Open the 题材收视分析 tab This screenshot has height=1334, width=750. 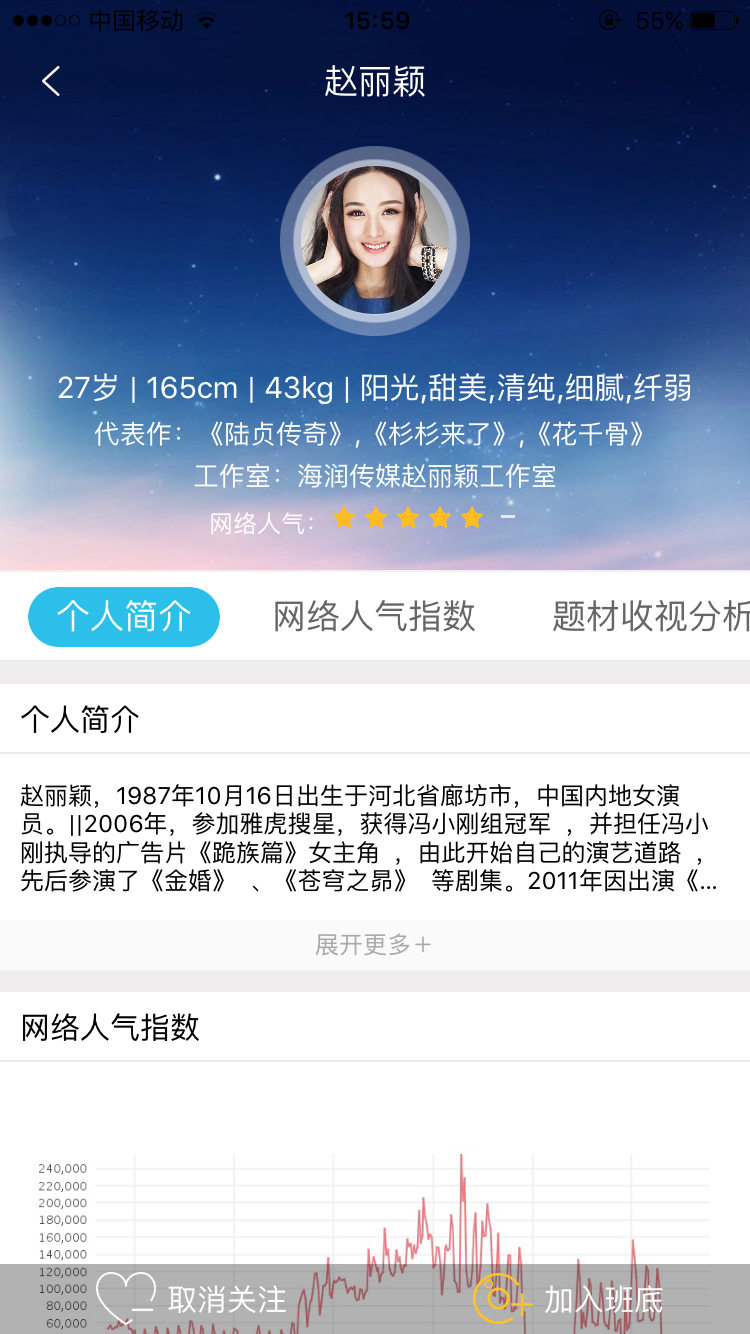[x=650, y=617]
